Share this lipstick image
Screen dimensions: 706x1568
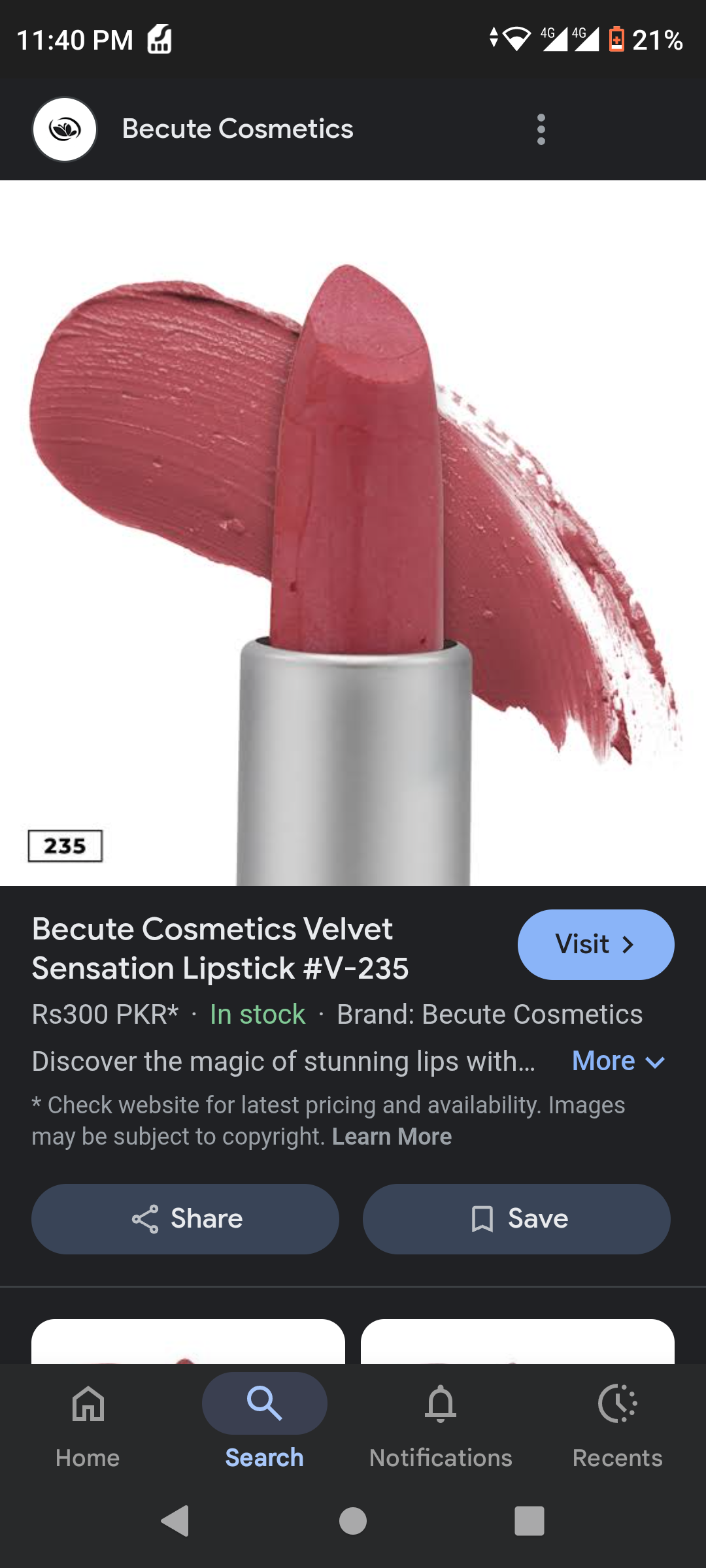[185, 1219]
